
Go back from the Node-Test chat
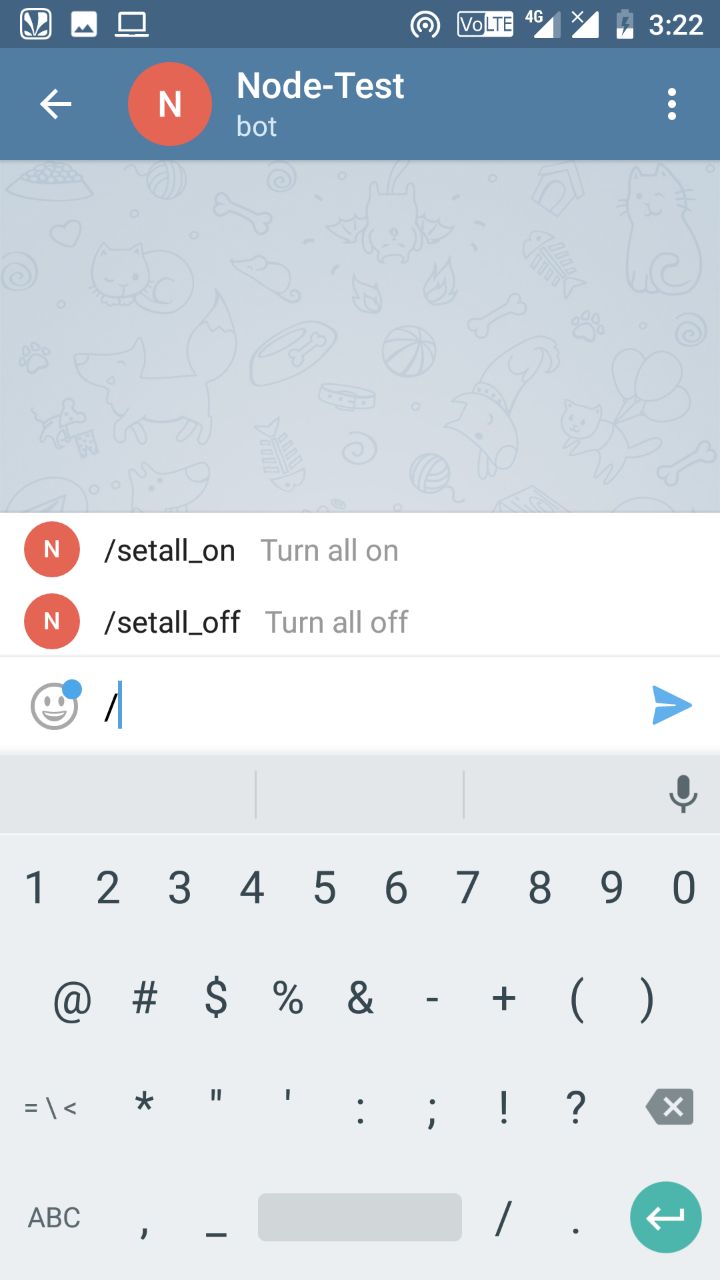tap(55, 104)
